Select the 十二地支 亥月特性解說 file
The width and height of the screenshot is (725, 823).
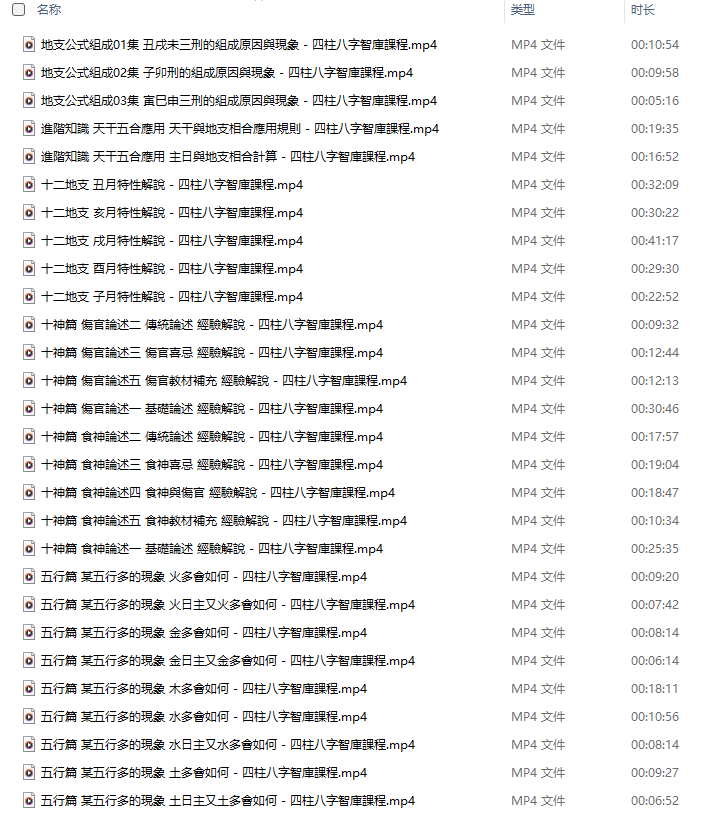[x=172, y=213]
